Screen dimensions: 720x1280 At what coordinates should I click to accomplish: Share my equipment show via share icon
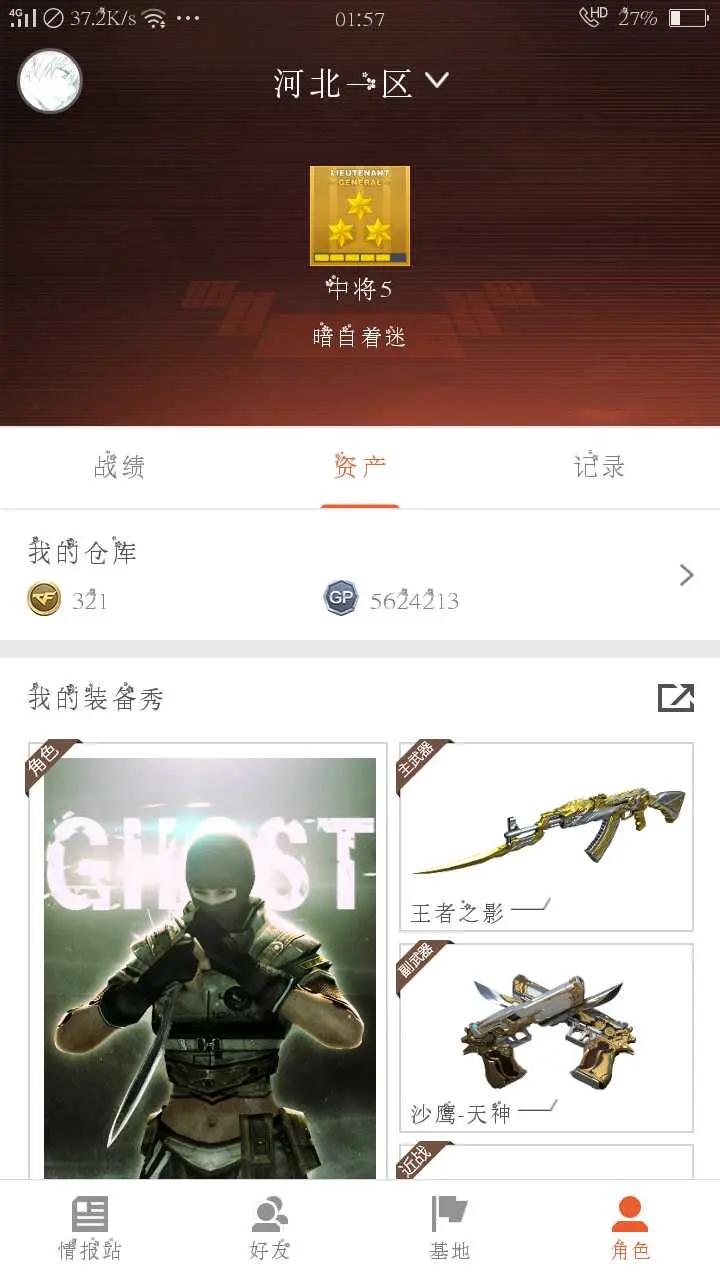pyautogui.click(x=676, y=697)
